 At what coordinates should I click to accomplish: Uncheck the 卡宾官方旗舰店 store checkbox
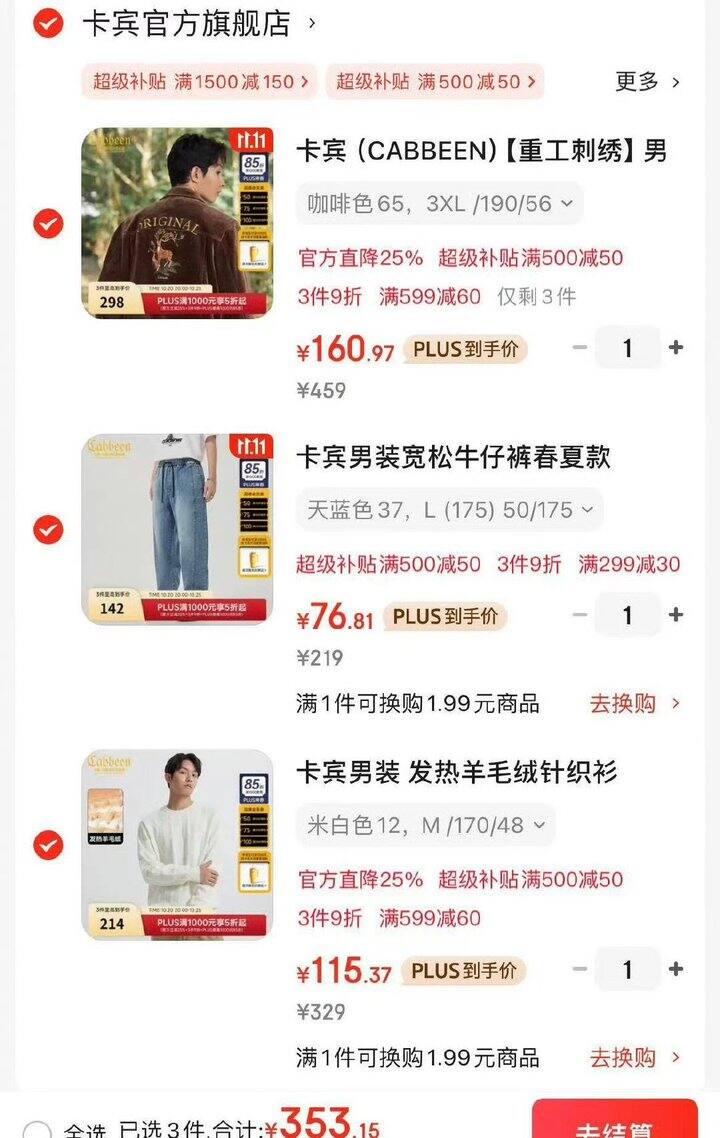[48, 22]
